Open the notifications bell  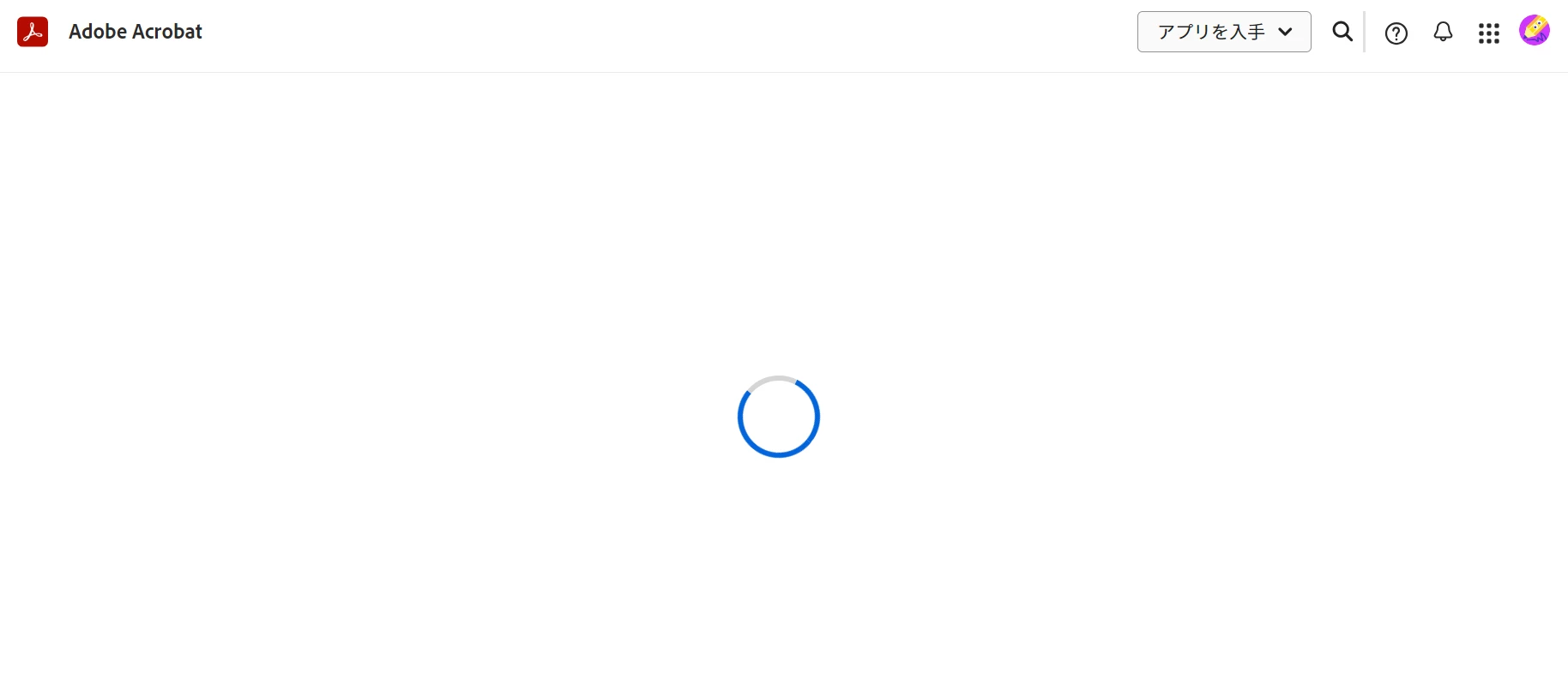pyautogui.click(x=1443, y=33)
